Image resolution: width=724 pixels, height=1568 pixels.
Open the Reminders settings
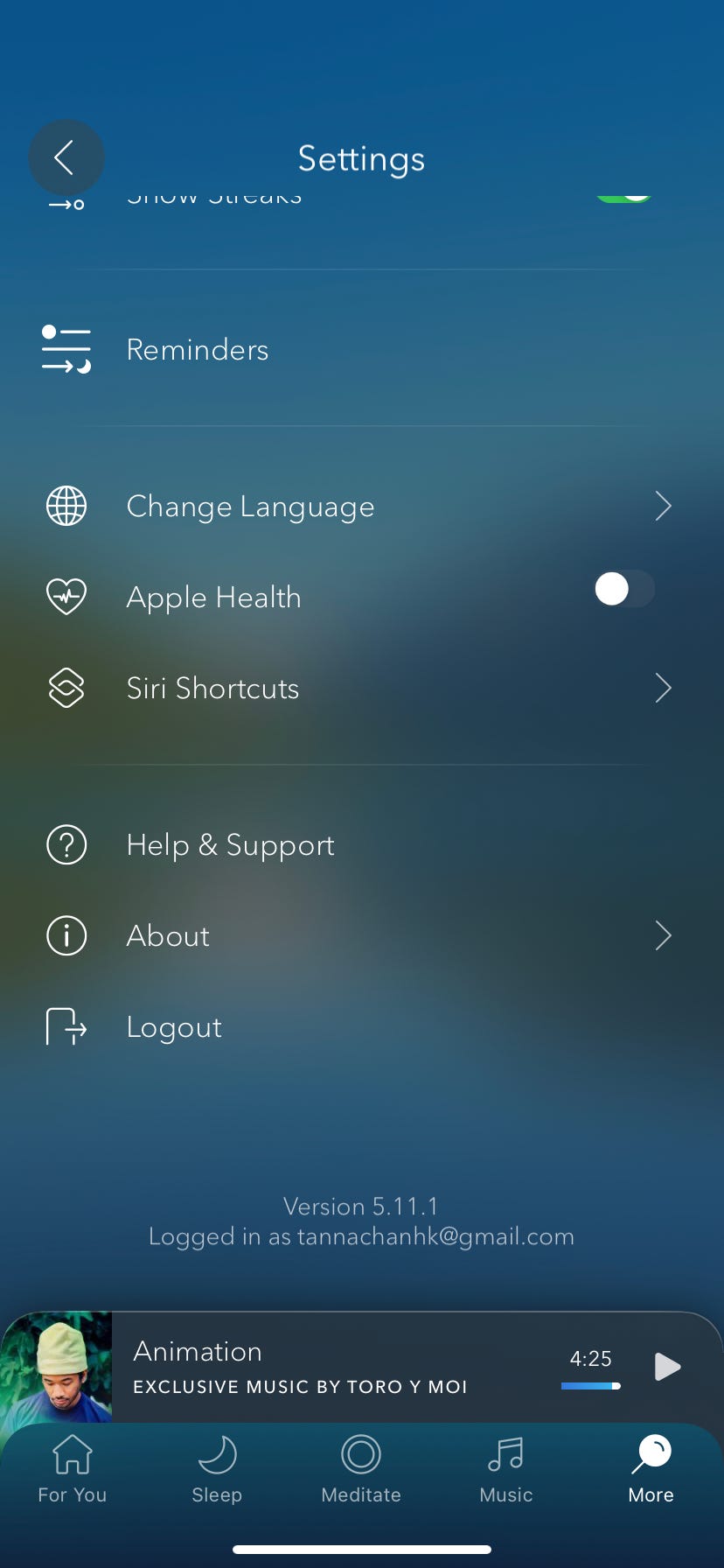point(198,350)
